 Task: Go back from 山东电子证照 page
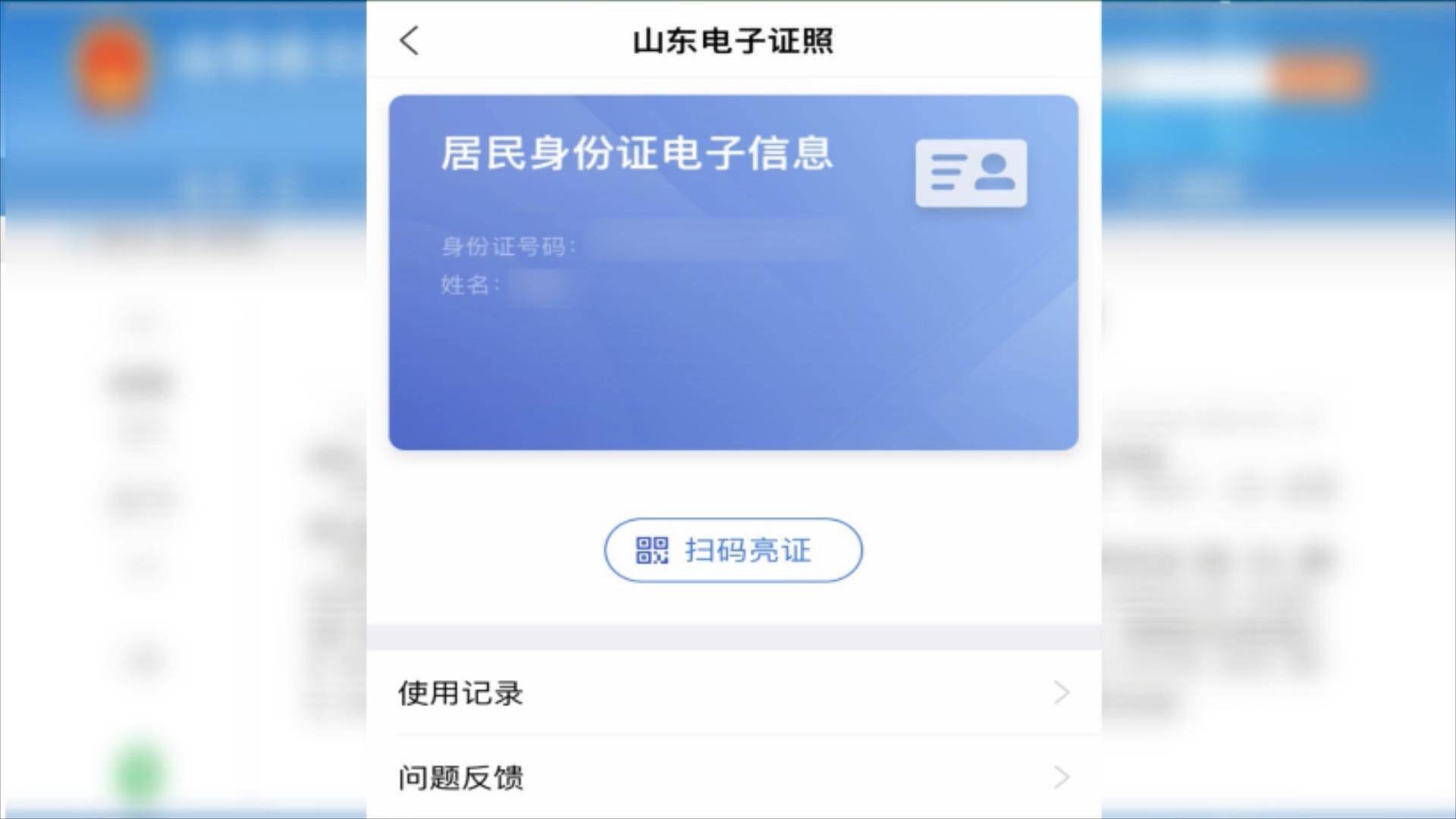[x=409, y=41]
